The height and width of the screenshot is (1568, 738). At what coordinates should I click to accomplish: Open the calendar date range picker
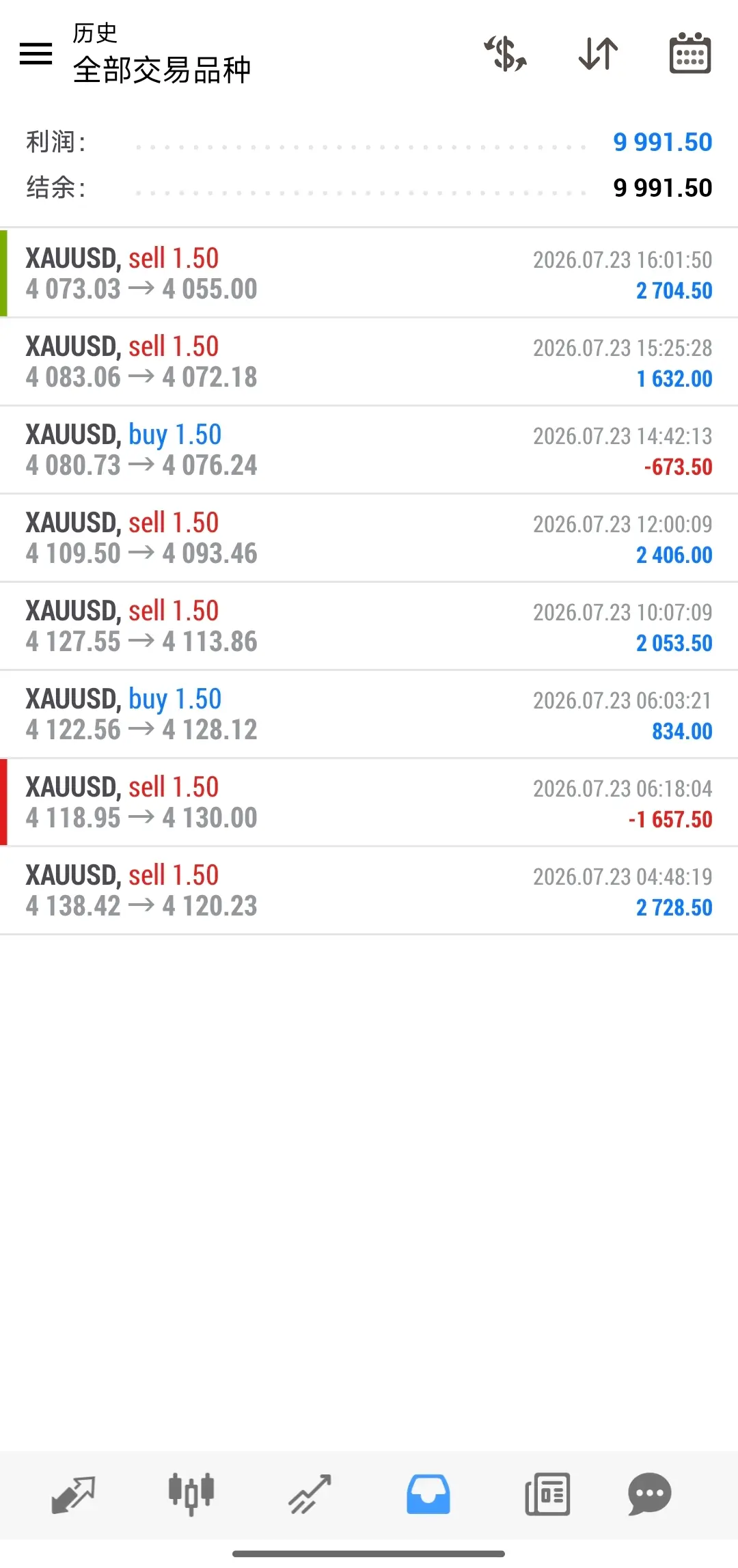click(x=689, y=53)
